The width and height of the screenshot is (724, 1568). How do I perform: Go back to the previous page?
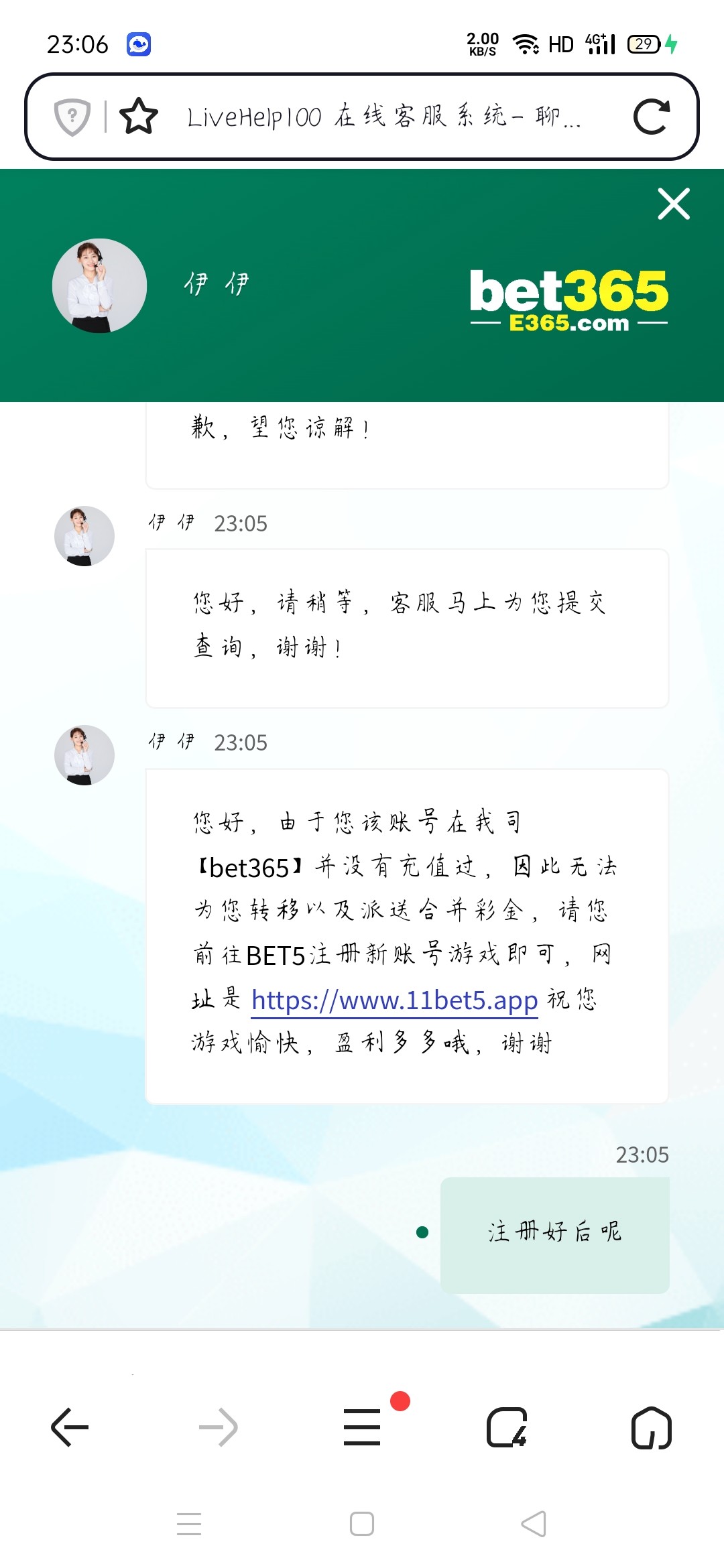tap(70, 1427)
